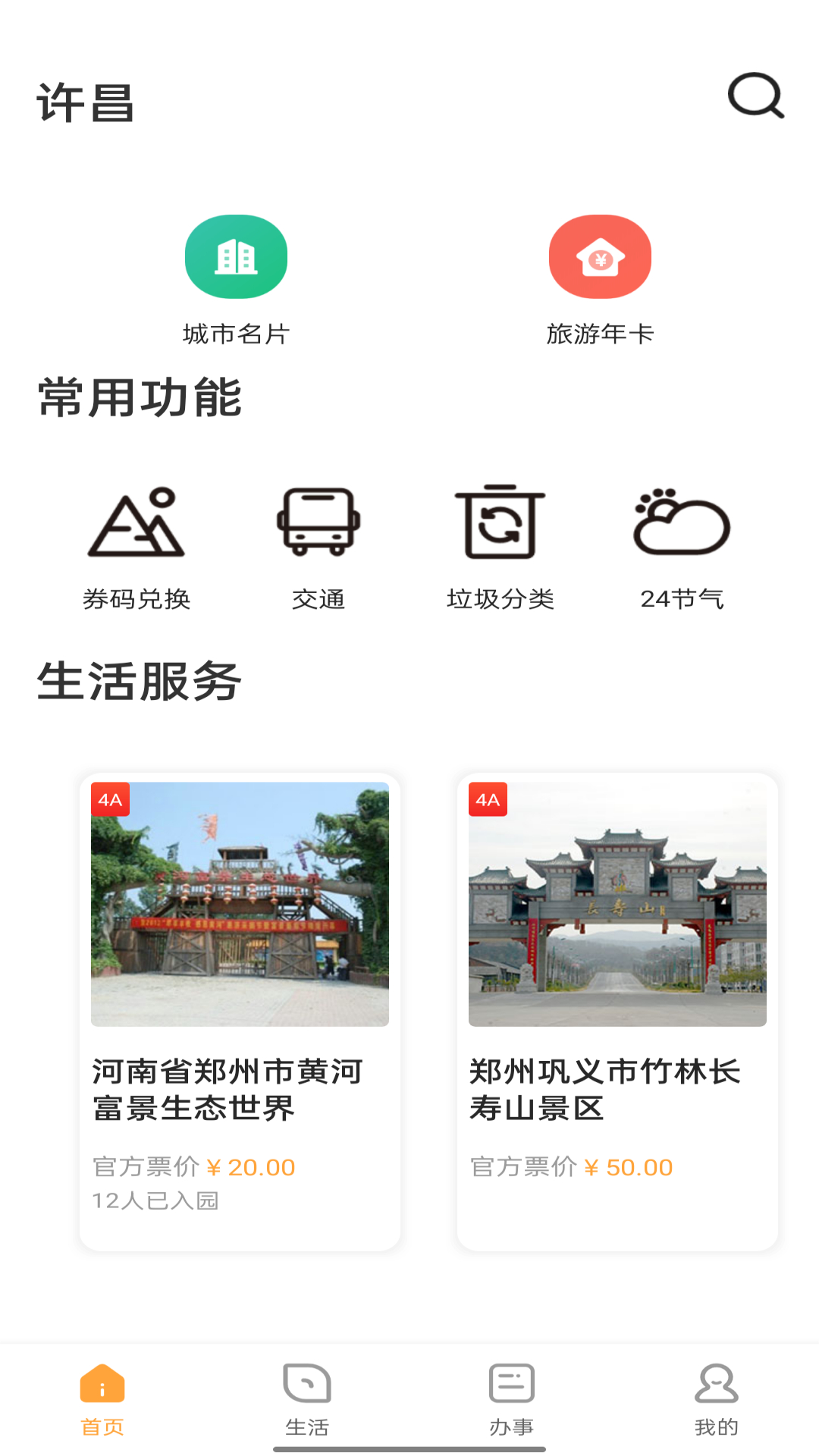The width and height of the screenshot is (819, 1456).
Task: Open the search icon
Action: click(755, 96)
